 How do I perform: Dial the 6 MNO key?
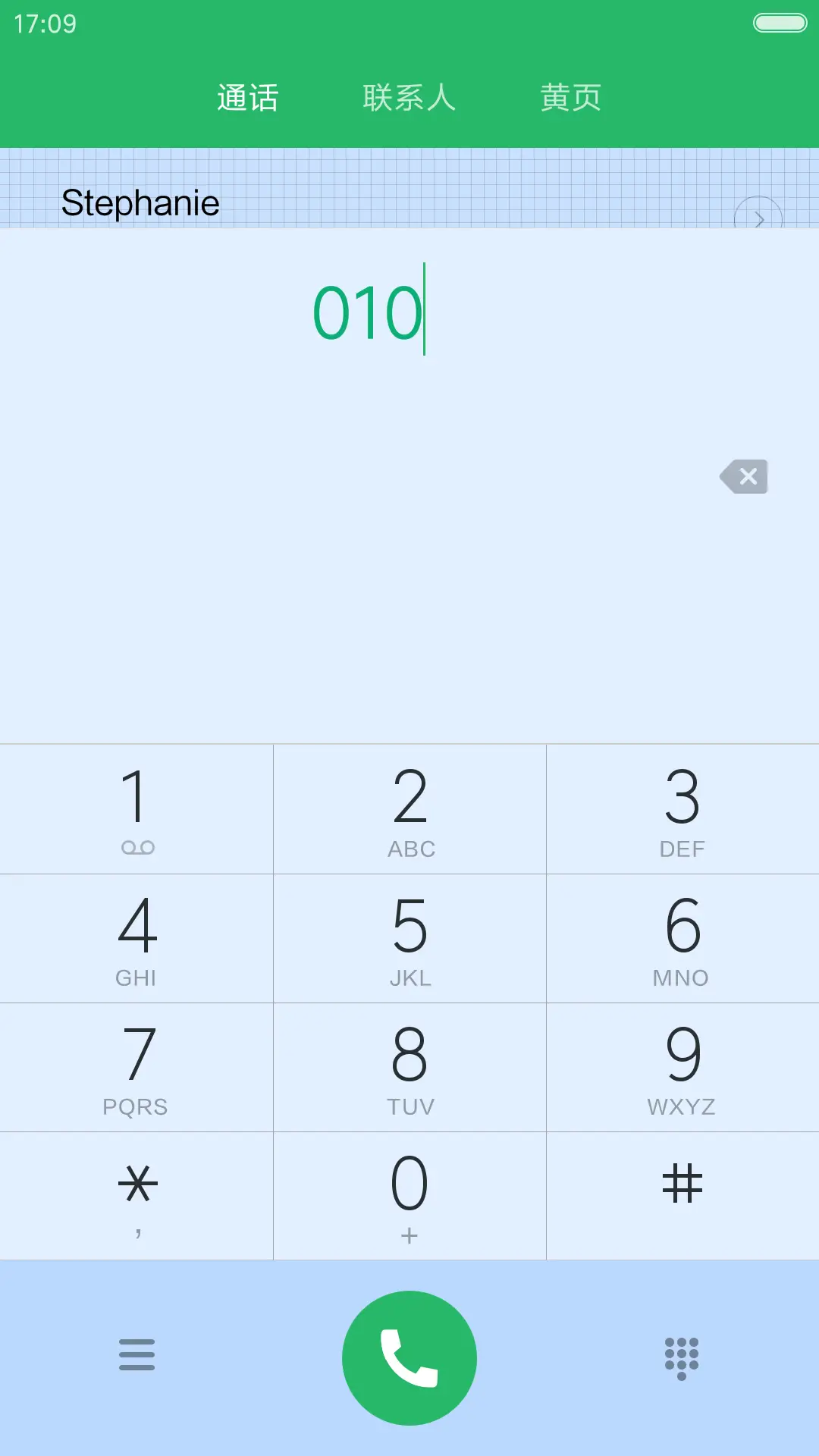682,938
